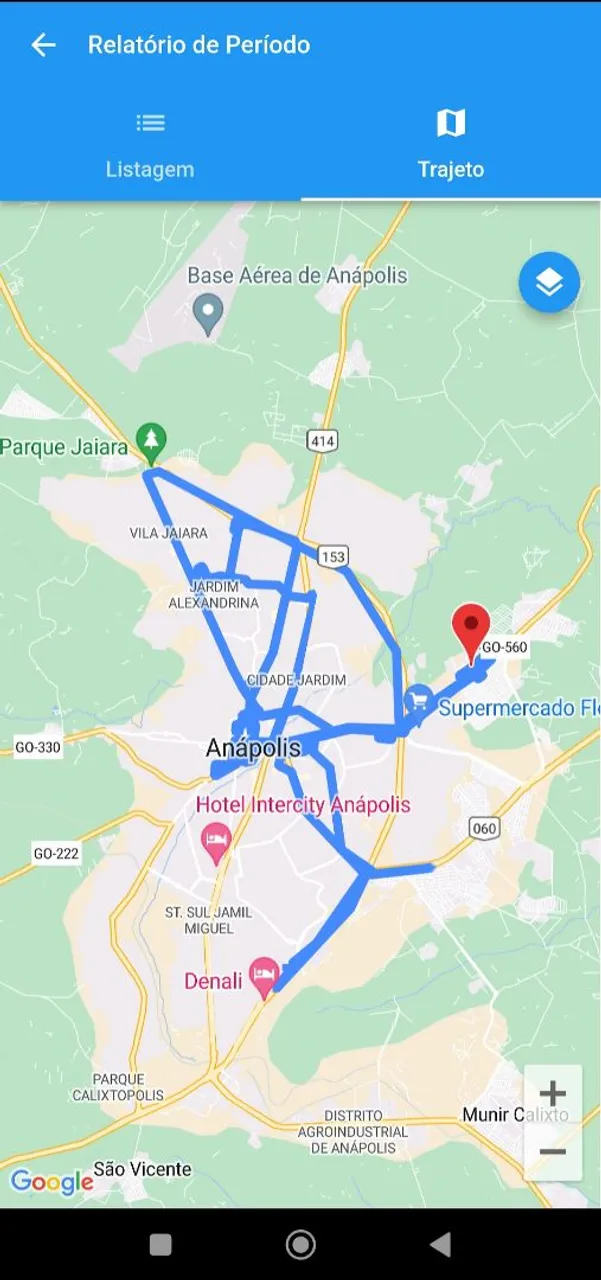The image size is (601, 1280).
Task: Zoom out on the map
Action: tap(553, 1152)
